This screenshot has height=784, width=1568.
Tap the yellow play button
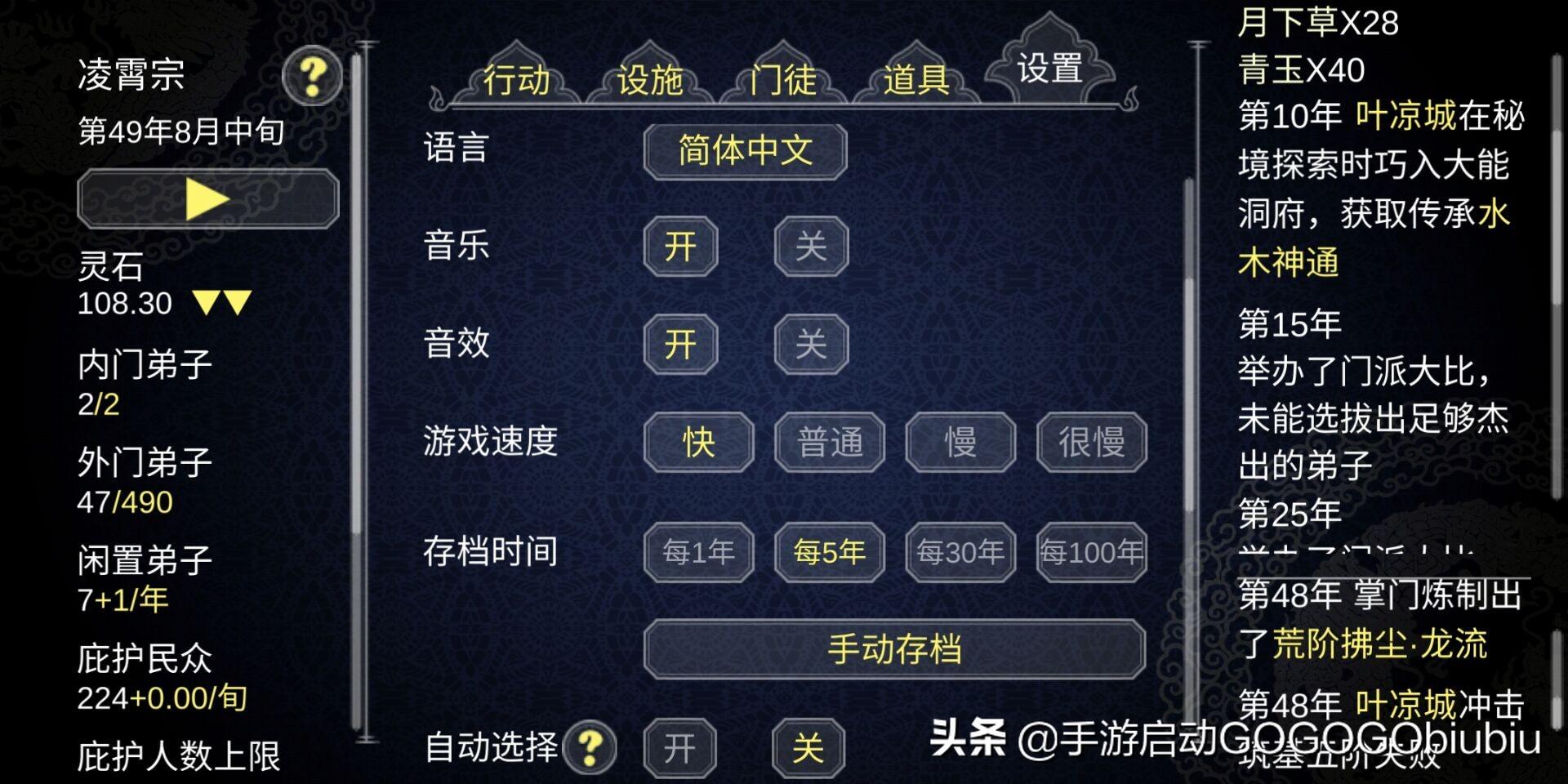tap(207, 199)
